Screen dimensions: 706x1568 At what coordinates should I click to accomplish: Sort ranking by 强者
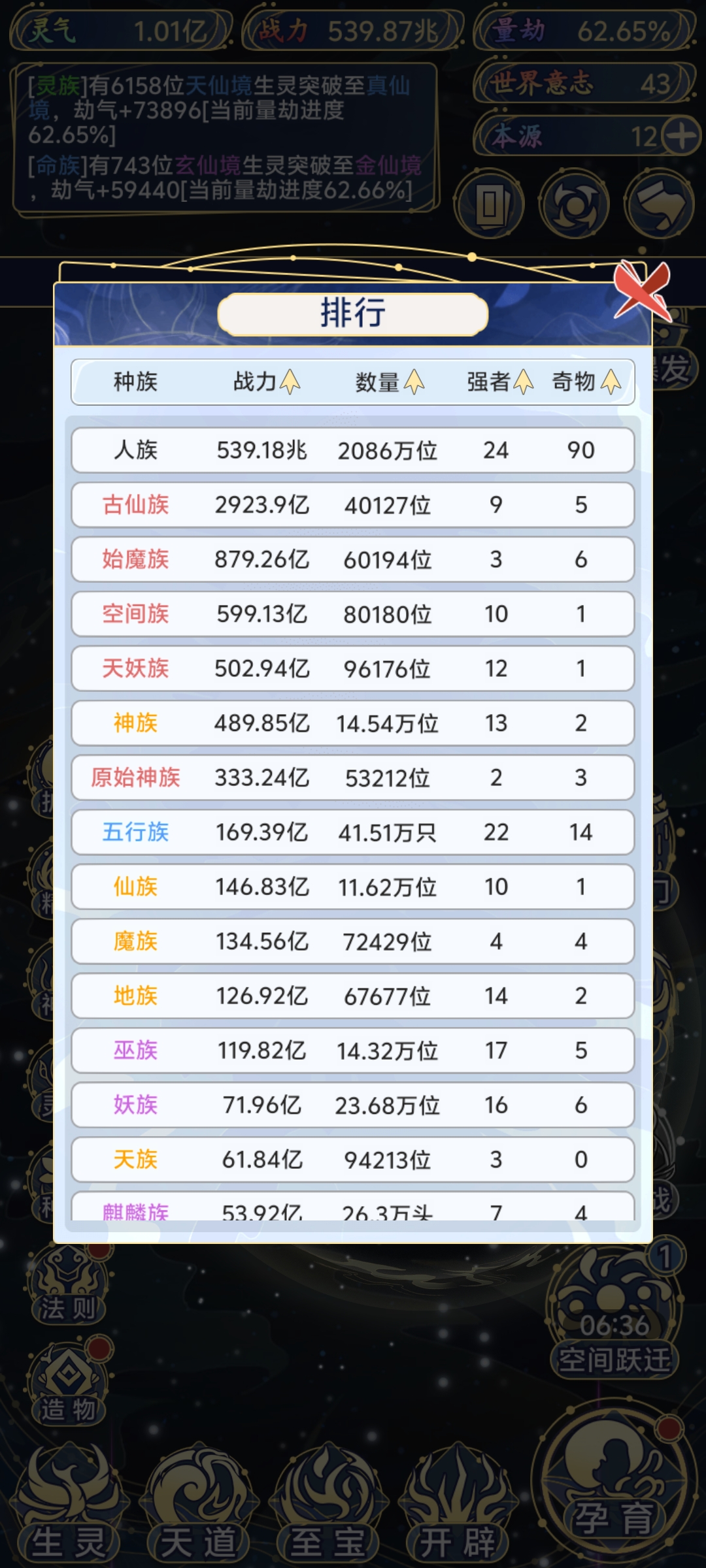(x=500, y=382)
